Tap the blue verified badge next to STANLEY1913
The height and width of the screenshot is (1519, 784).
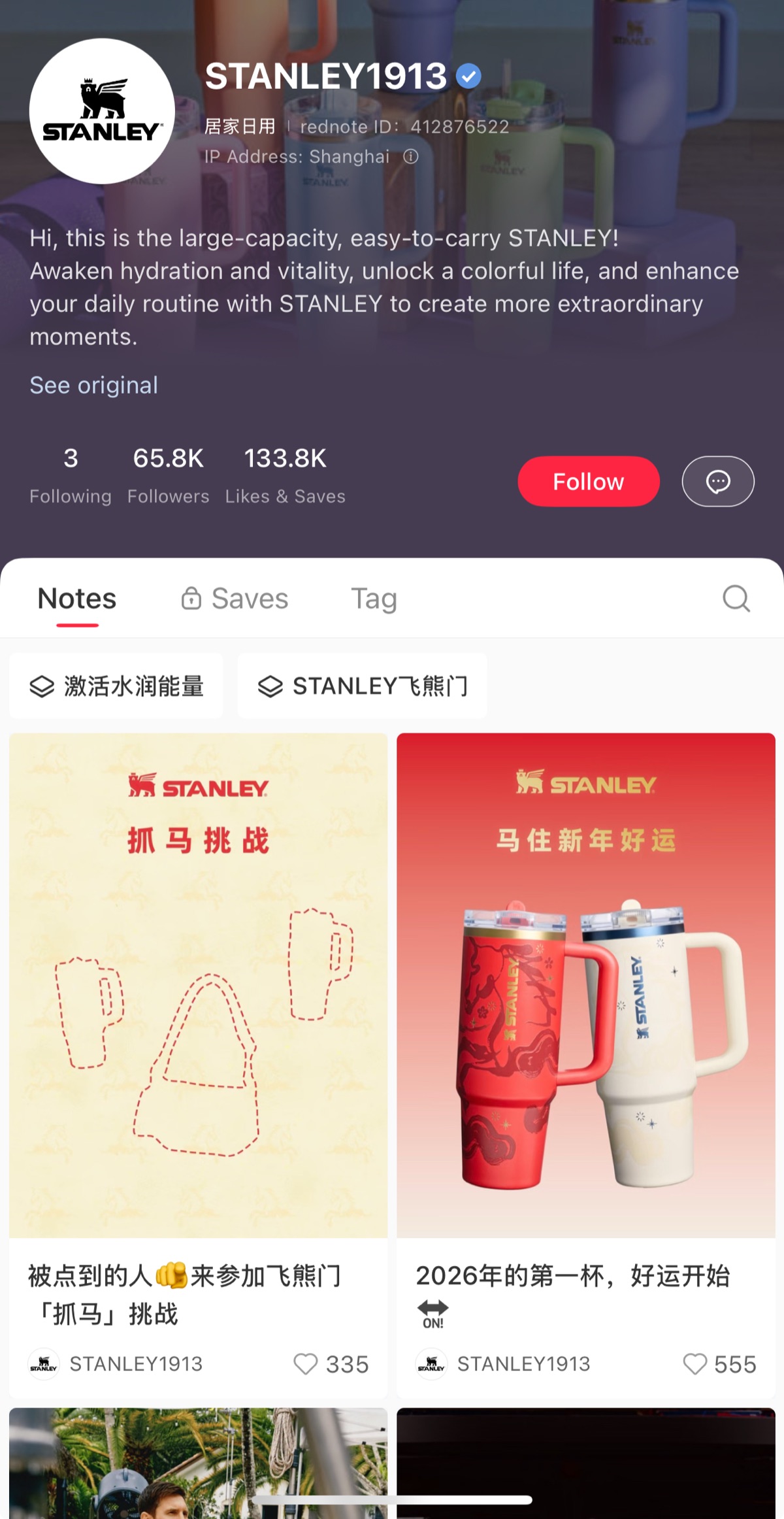(468, 75)
